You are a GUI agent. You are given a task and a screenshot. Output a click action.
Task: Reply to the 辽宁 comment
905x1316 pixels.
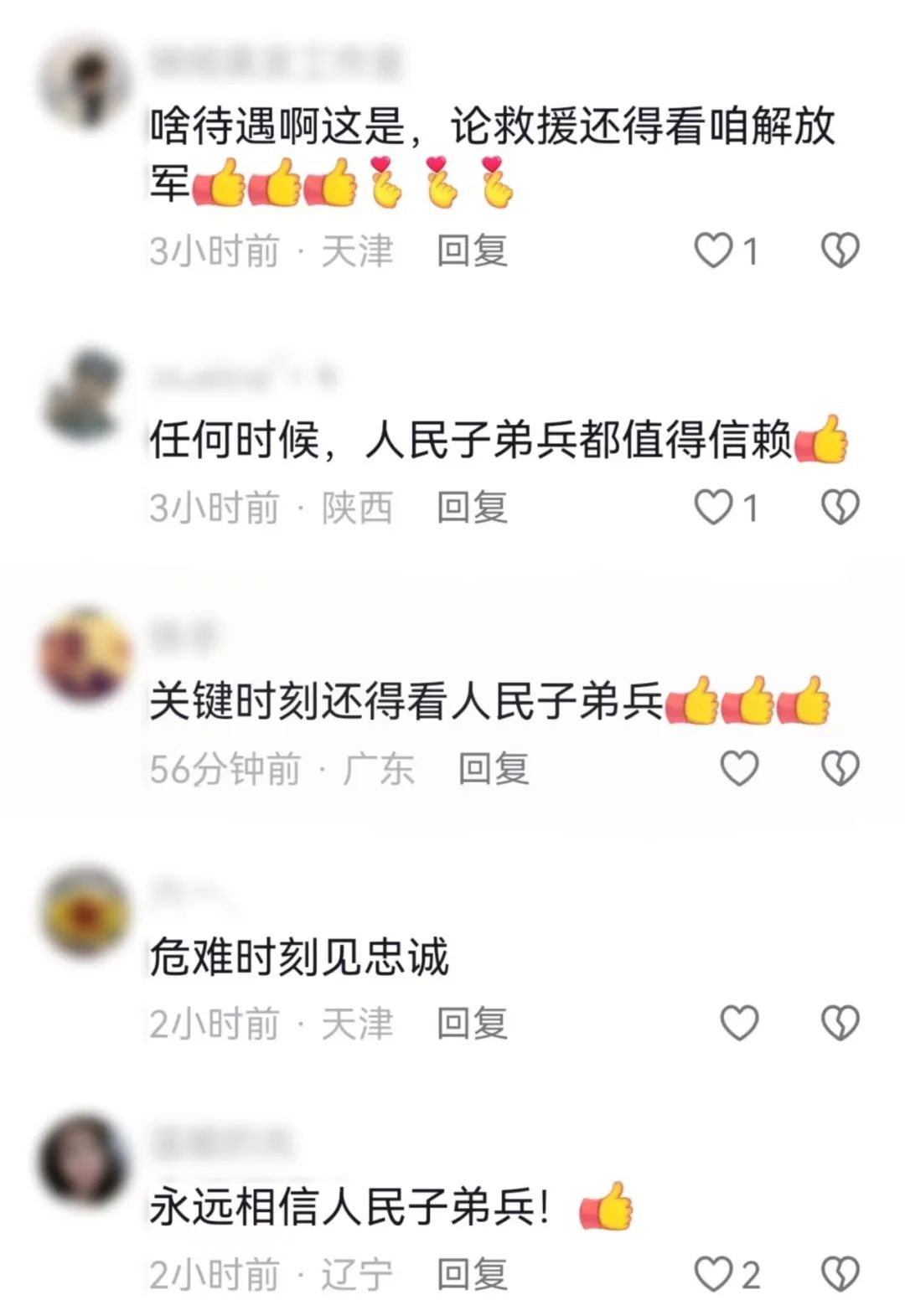tap(472, 1274)
